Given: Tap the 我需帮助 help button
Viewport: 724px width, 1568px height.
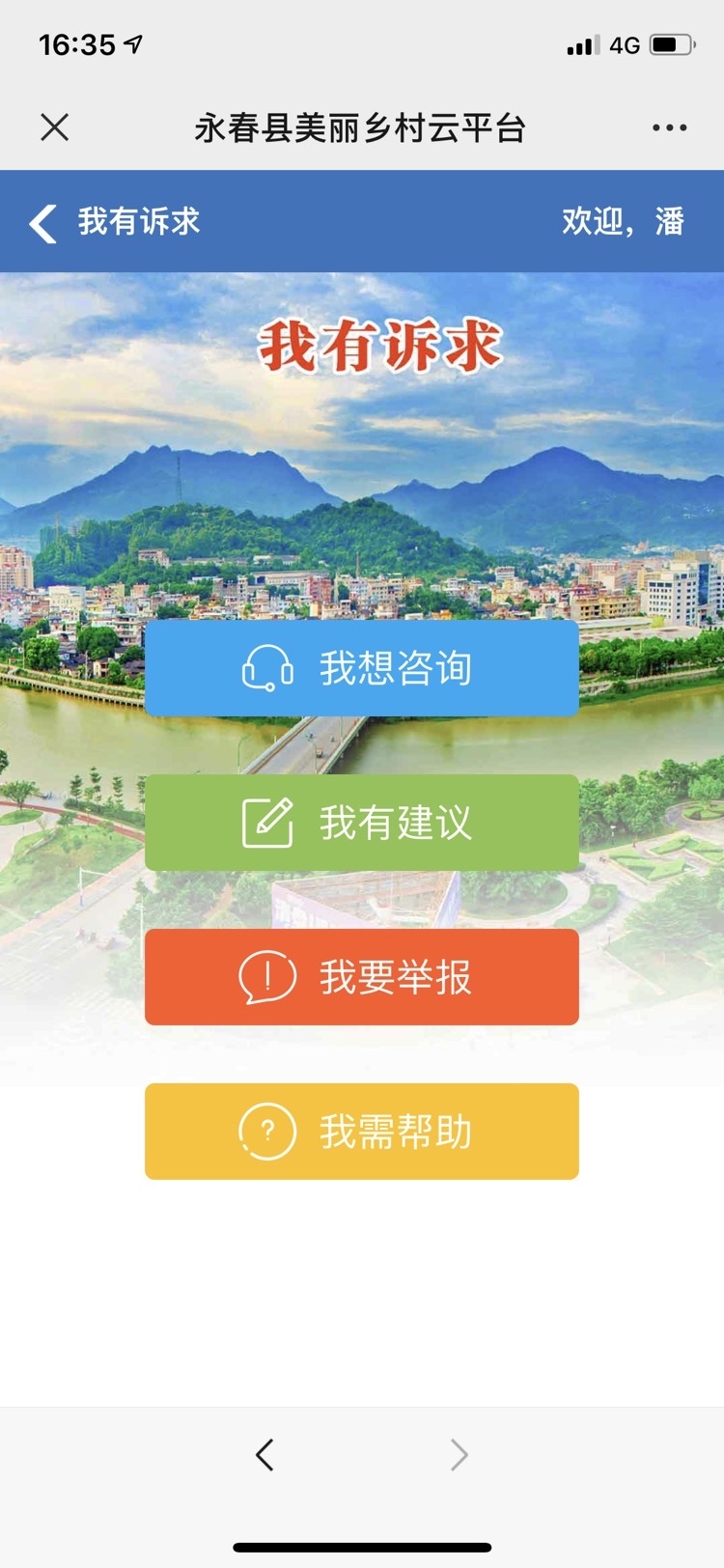Looking at the screenshot, I should 362,1132.
